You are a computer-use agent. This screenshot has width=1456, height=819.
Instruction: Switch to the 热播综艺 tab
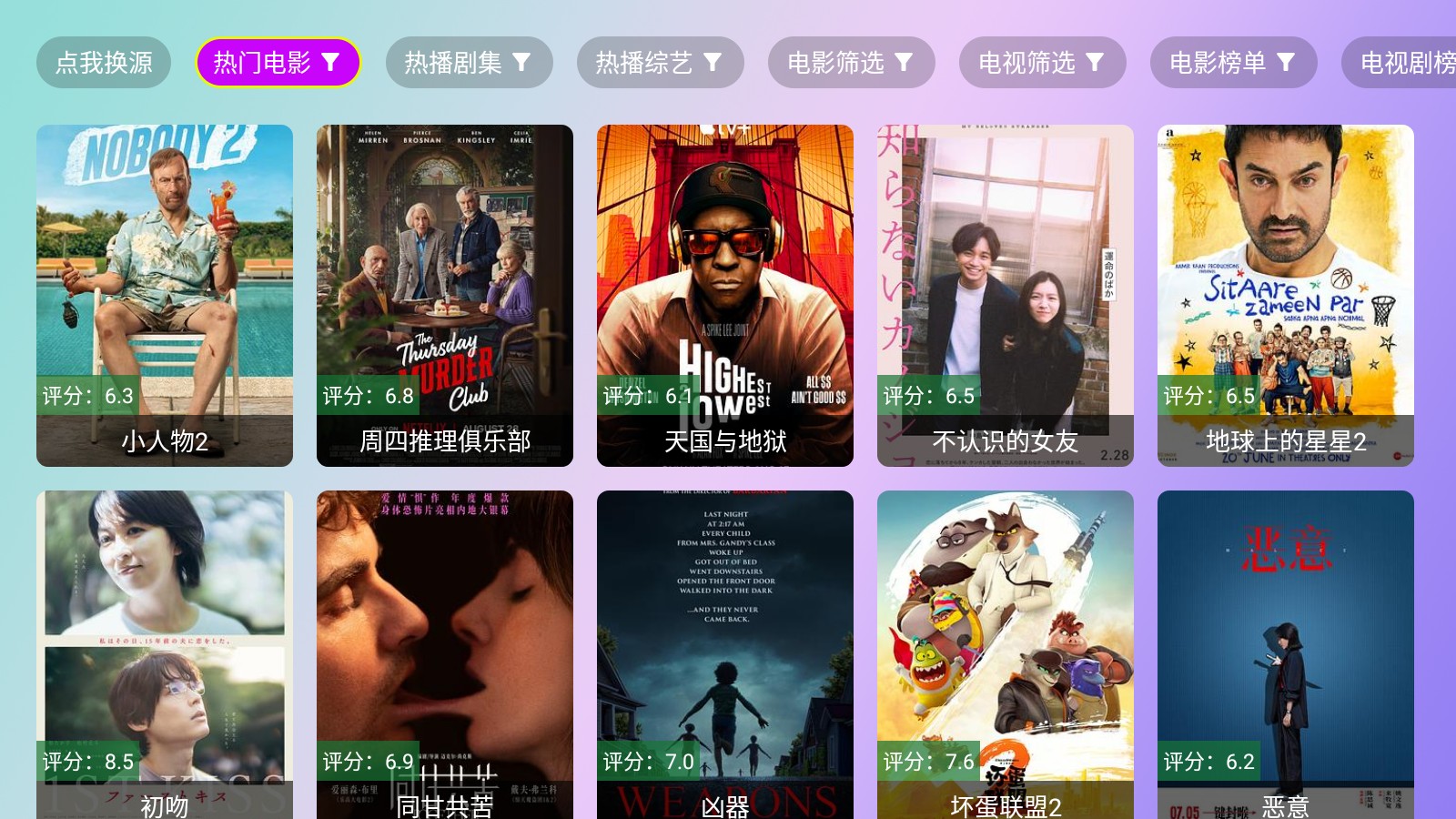pos(660,63)
